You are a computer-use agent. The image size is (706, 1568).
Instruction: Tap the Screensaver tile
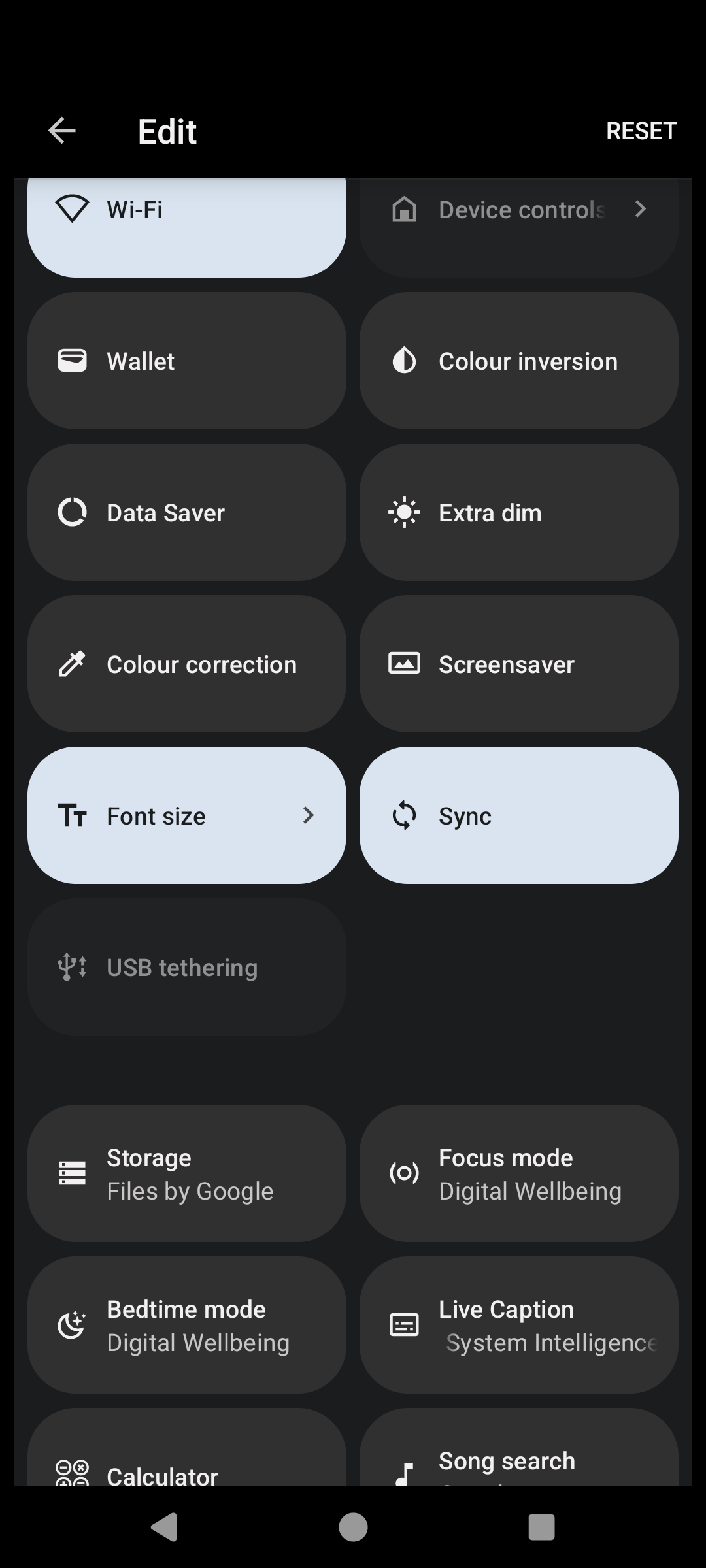(x=518, y=664)
